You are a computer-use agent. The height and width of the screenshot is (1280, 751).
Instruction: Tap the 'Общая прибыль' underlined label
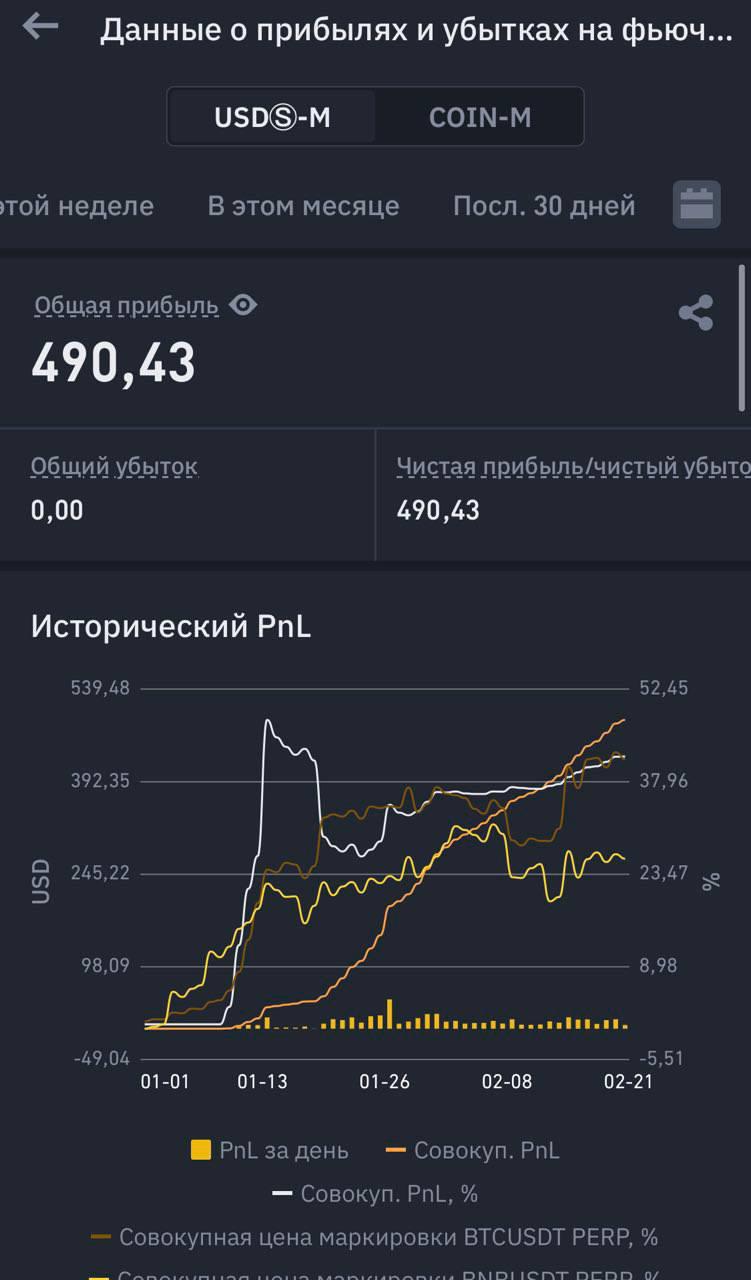point(126,306)
